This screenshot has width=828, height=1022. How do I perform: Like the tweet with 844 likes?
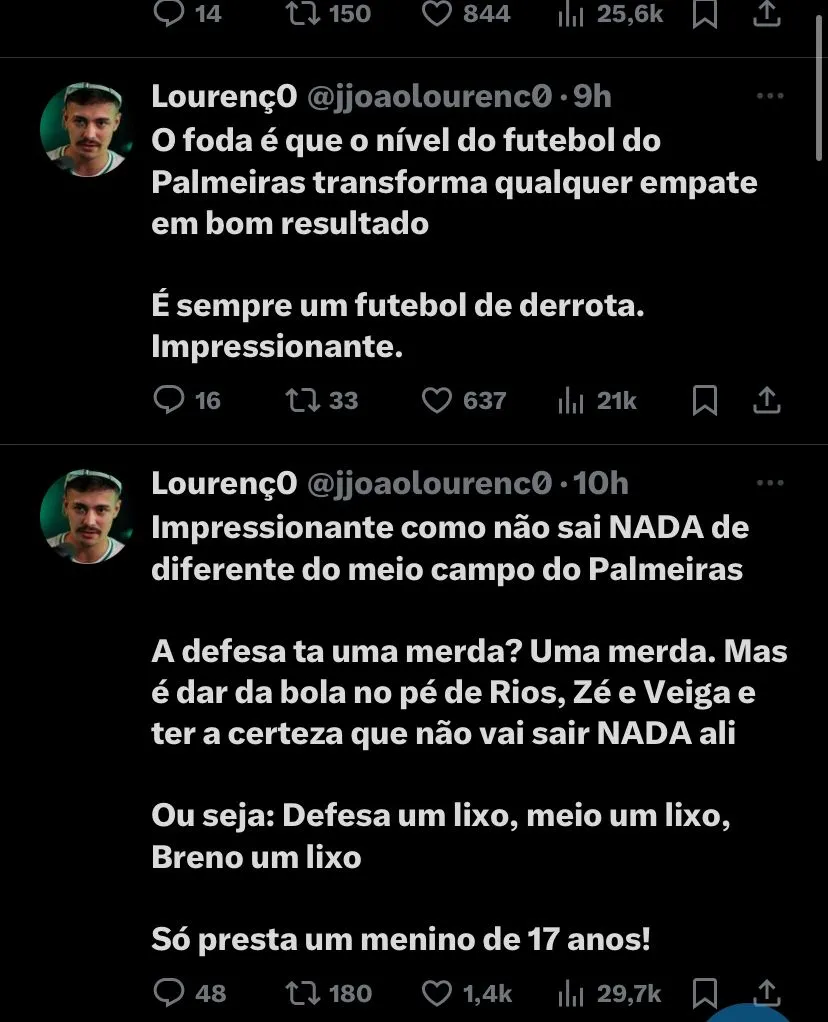[x=437, y=14]
